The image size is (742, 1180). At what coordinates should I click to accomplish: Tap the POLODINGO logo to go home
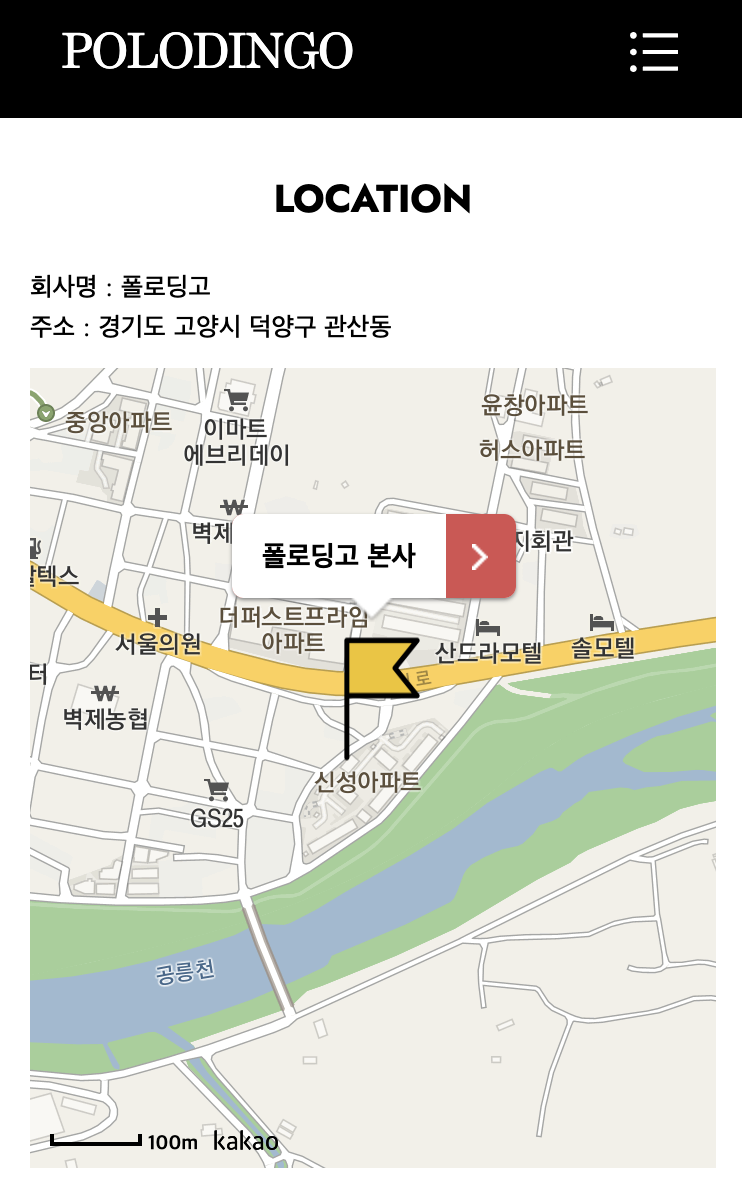[x=207, y=51]
